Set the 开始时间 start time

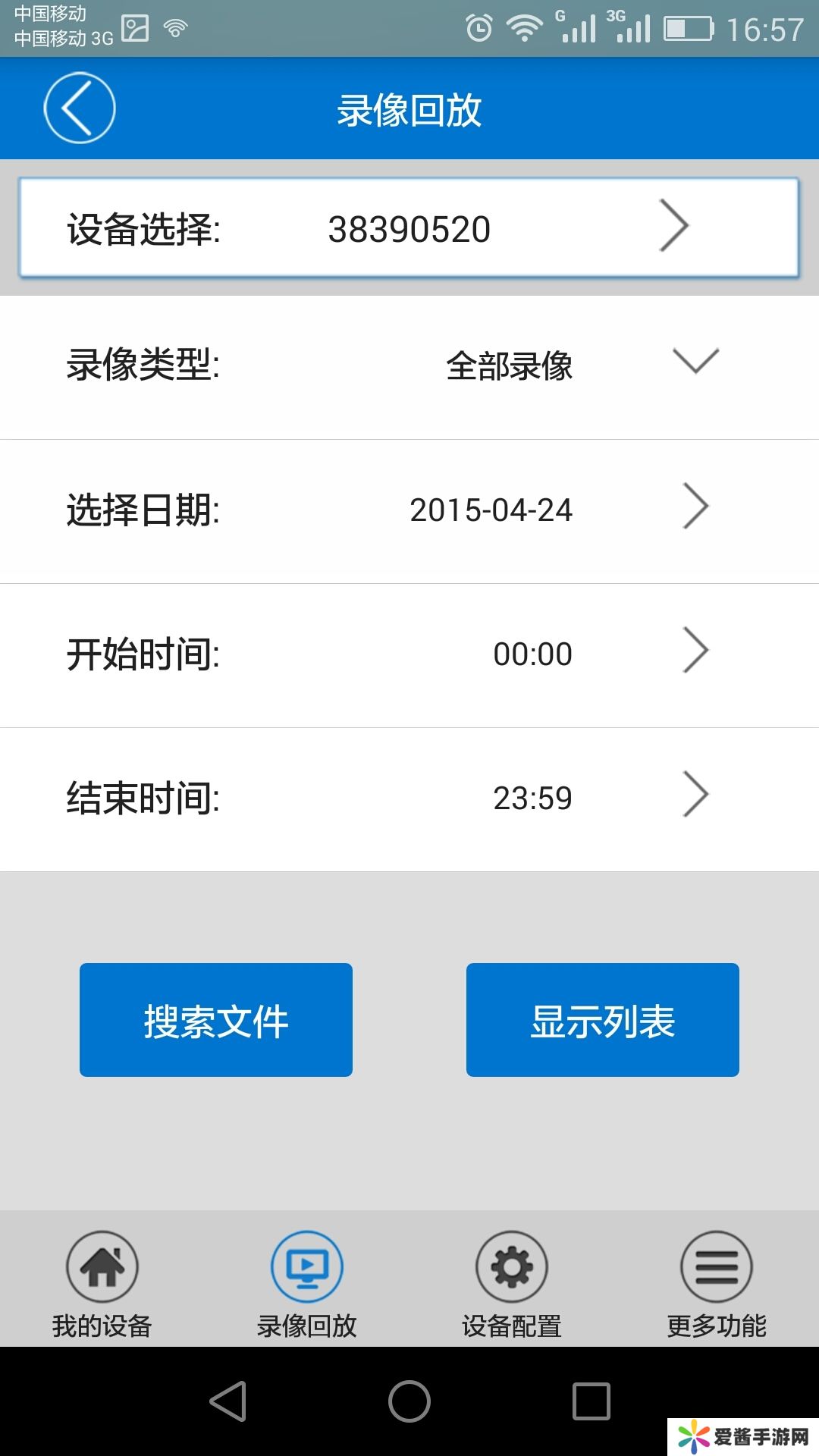(532, 654)
